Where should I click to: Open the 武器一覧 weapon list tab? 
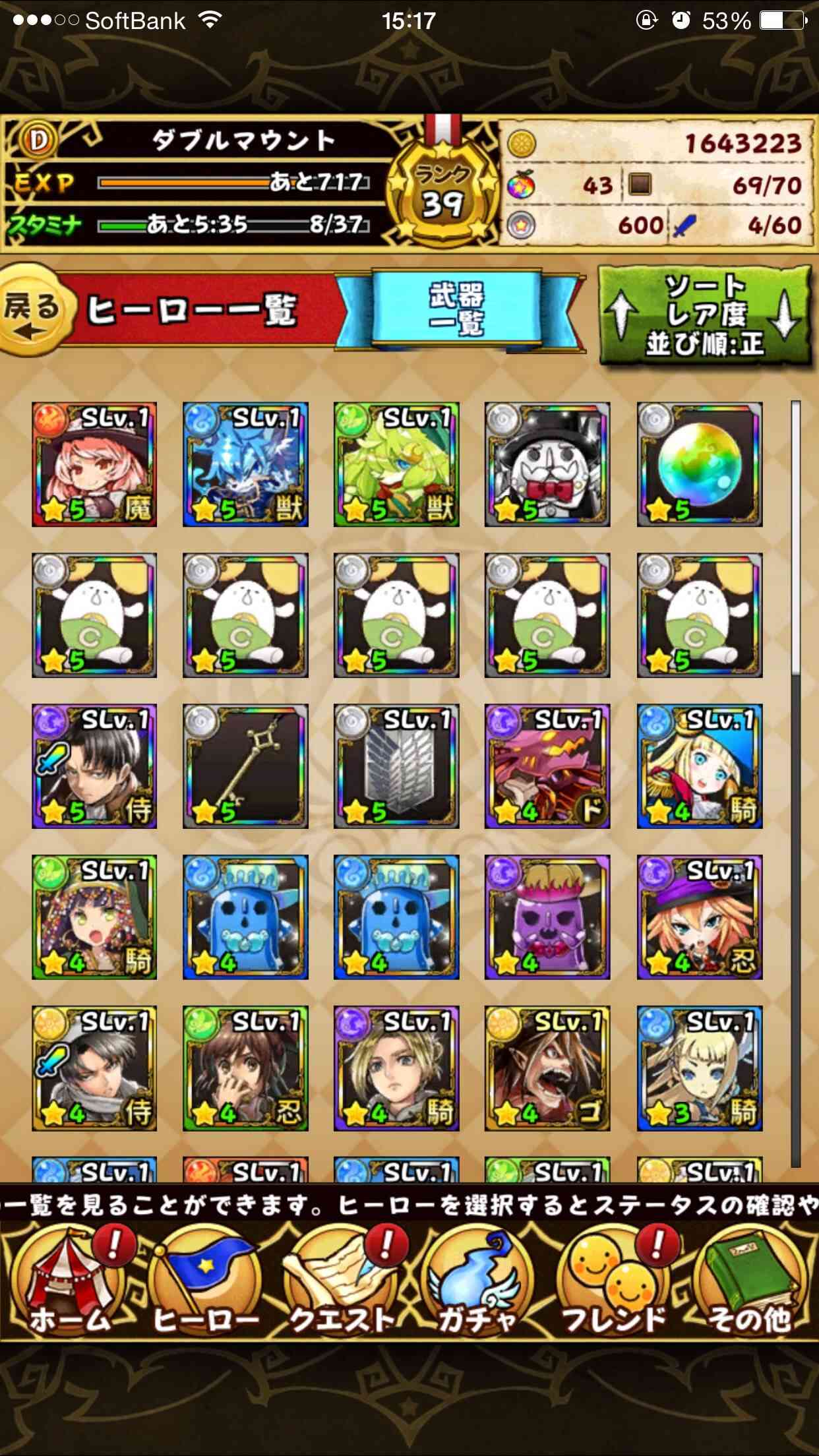pos(457,309)
